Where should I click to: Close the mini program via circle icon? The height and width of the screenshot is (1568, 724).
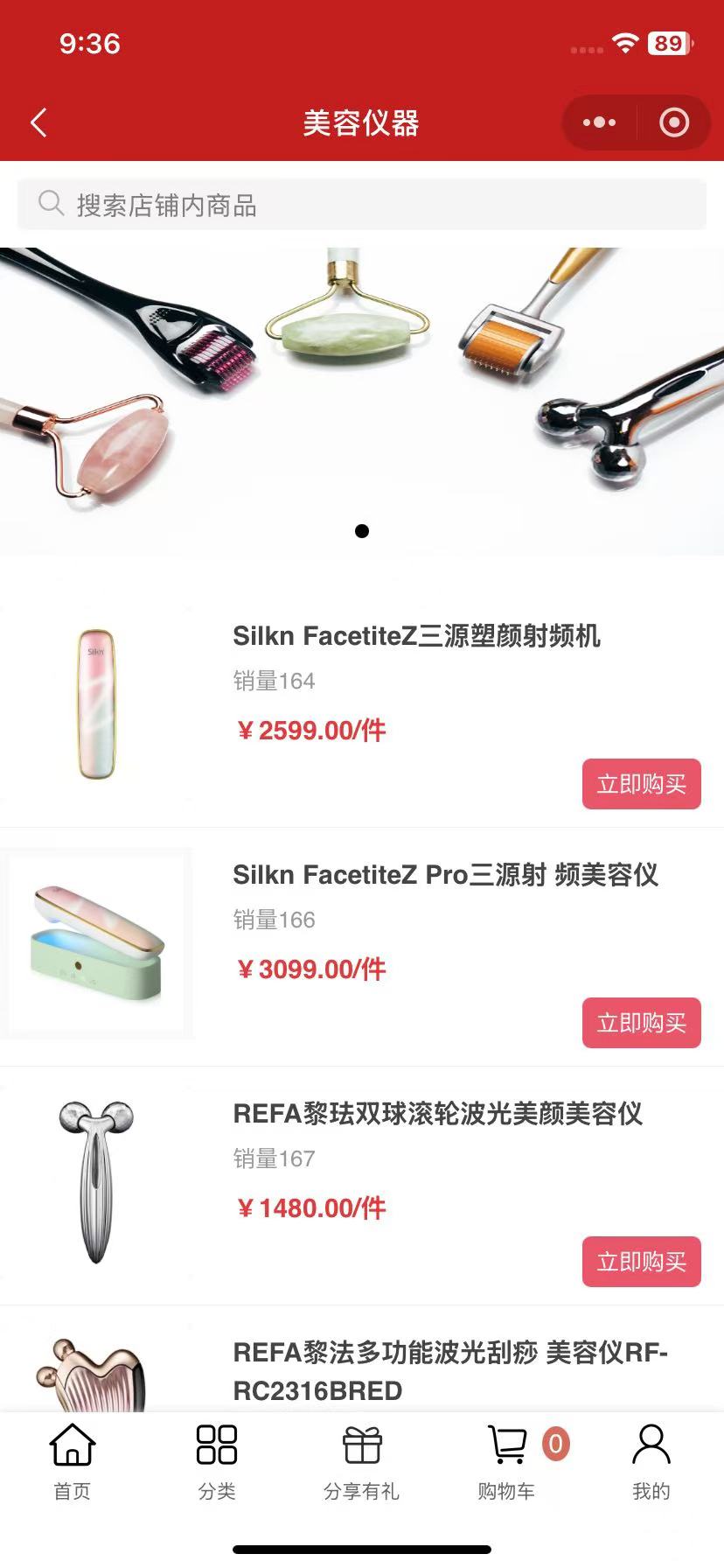coord(673,122)
